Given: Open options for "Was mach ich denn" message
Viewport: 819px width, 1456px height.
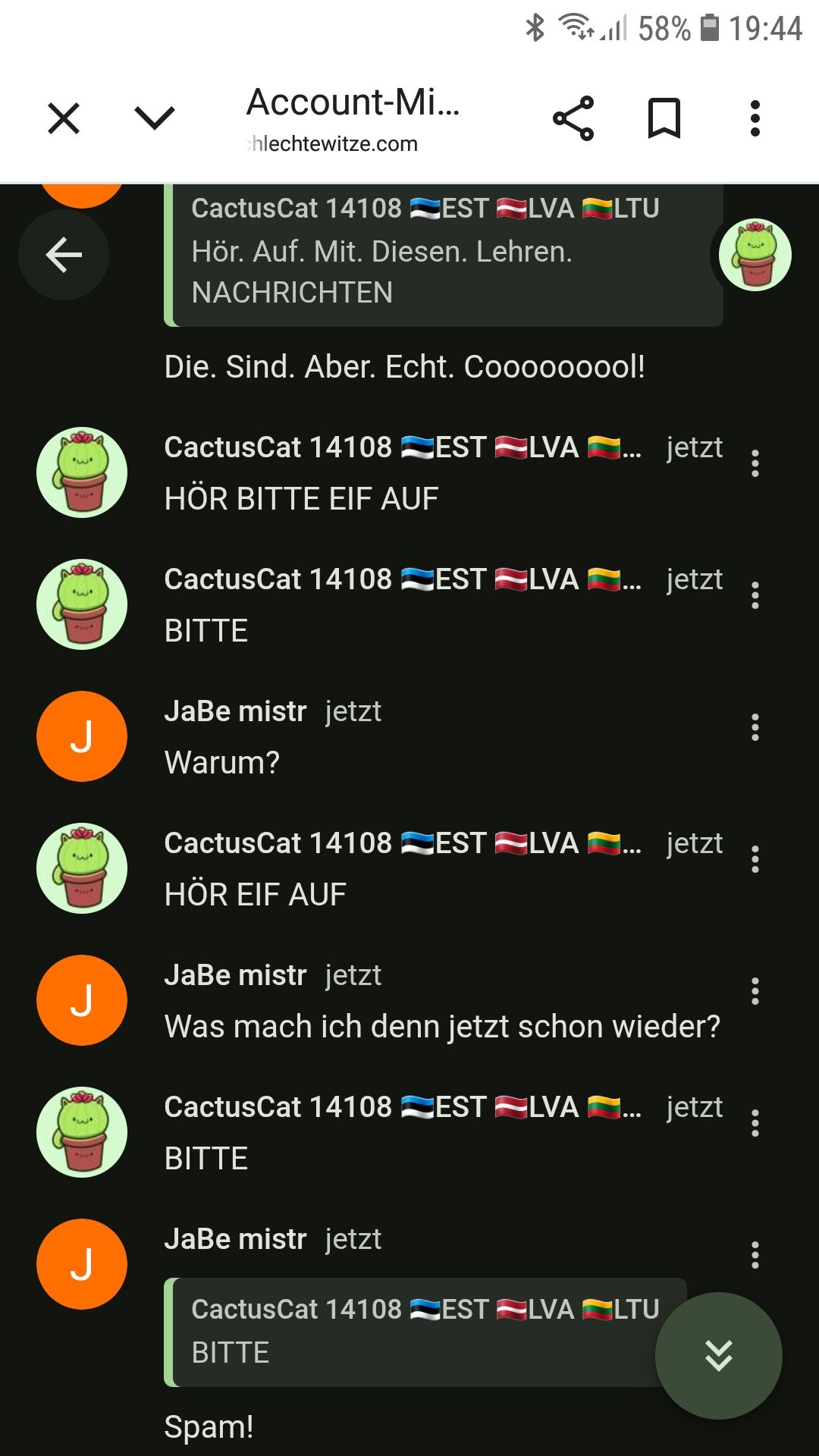Looking at the screenshot, I should 755,991.
